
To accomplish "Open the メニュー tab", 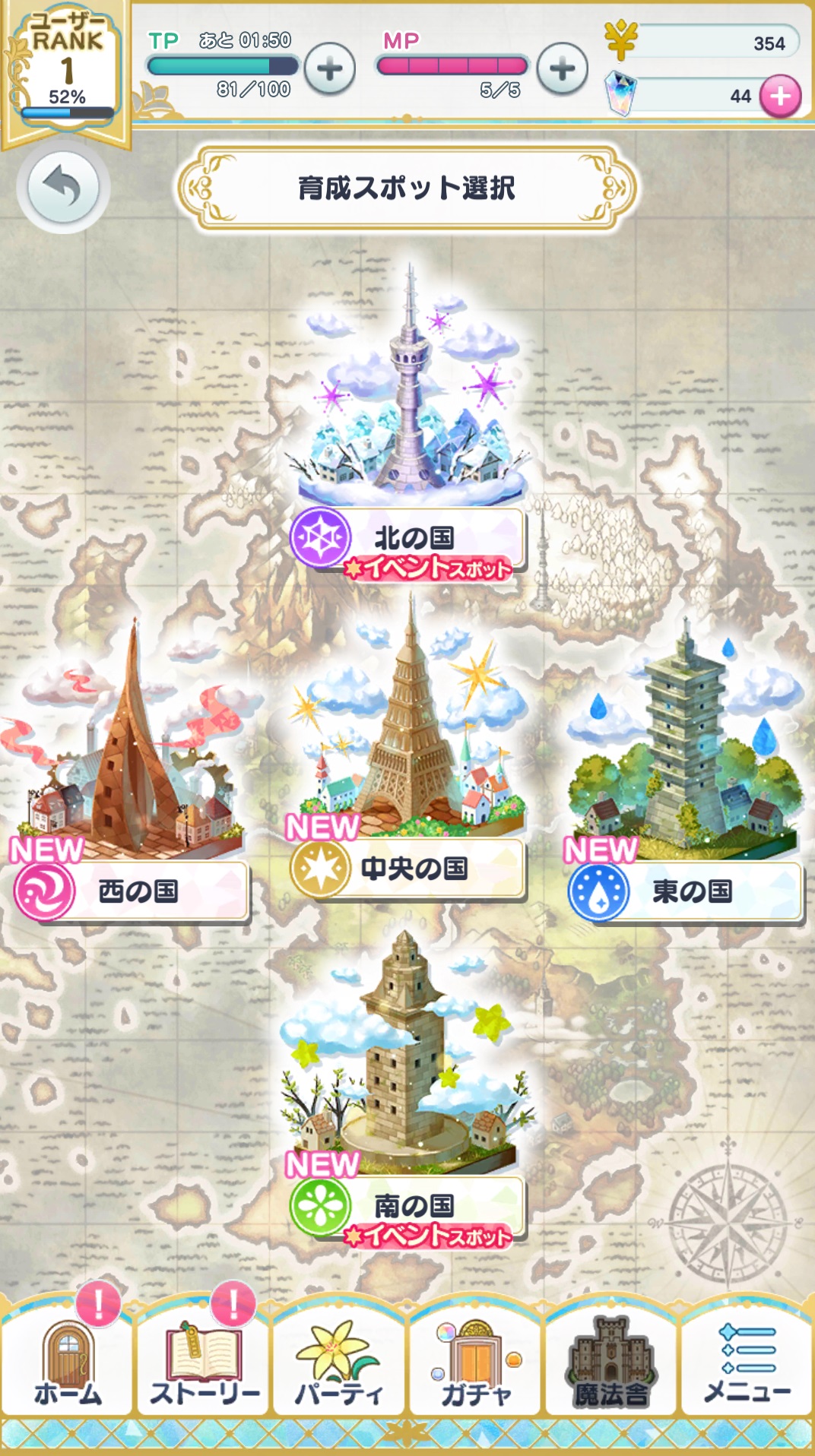I will [747, 1365].
